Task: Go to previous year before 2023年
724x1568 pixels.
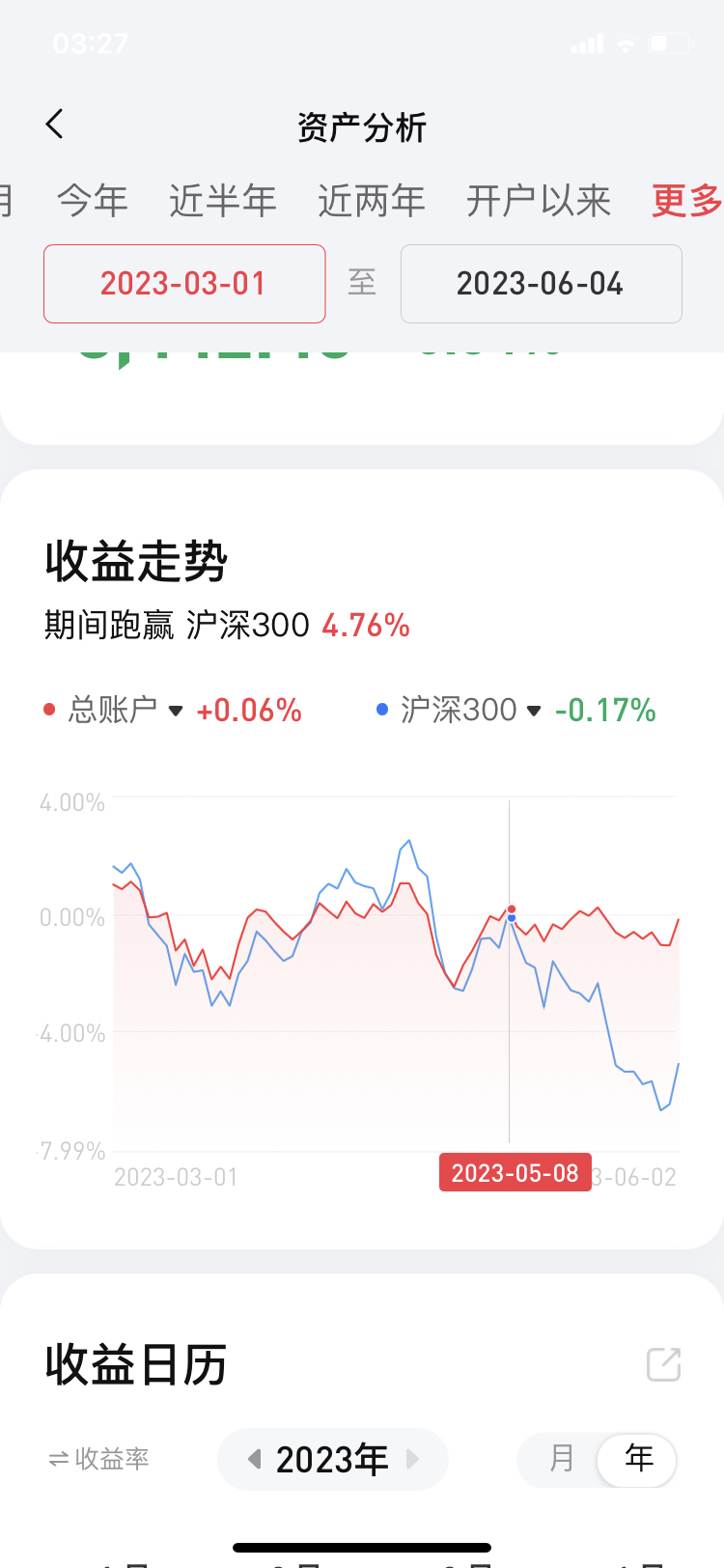Action: pyautogui.click(x=255, y=1459)
